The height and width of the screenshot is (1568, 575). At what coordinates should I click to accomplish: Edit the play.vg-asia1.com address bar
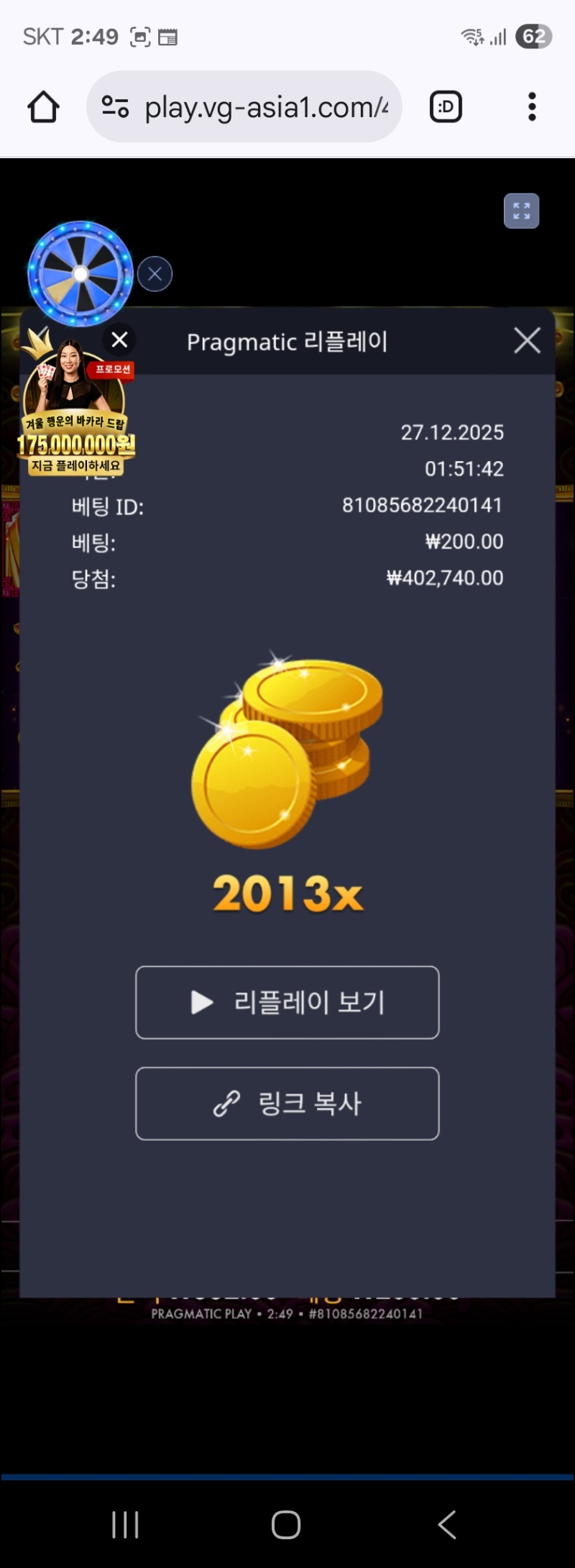[266, 107]
